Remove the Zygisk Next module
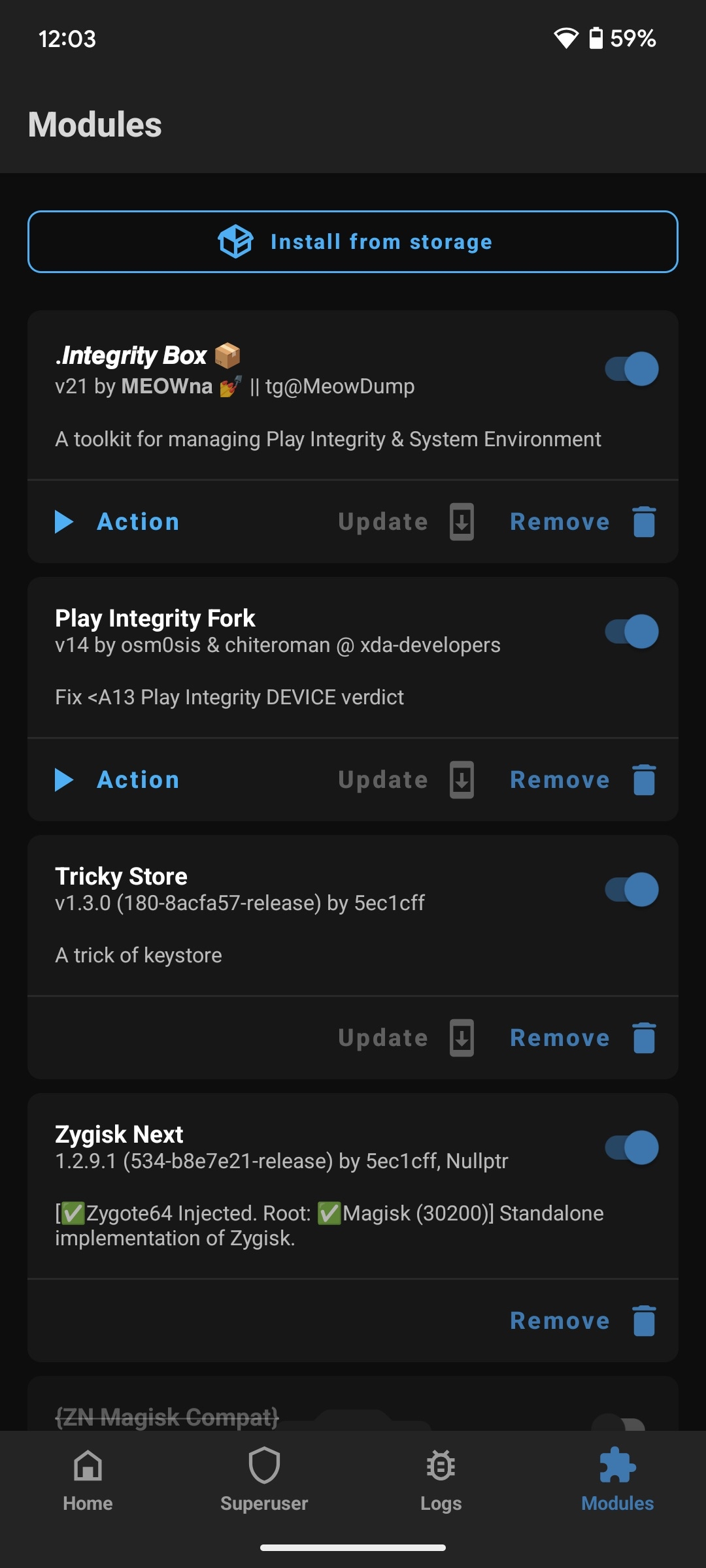This screenshot has height=1568, width=706. point(582,1321)
